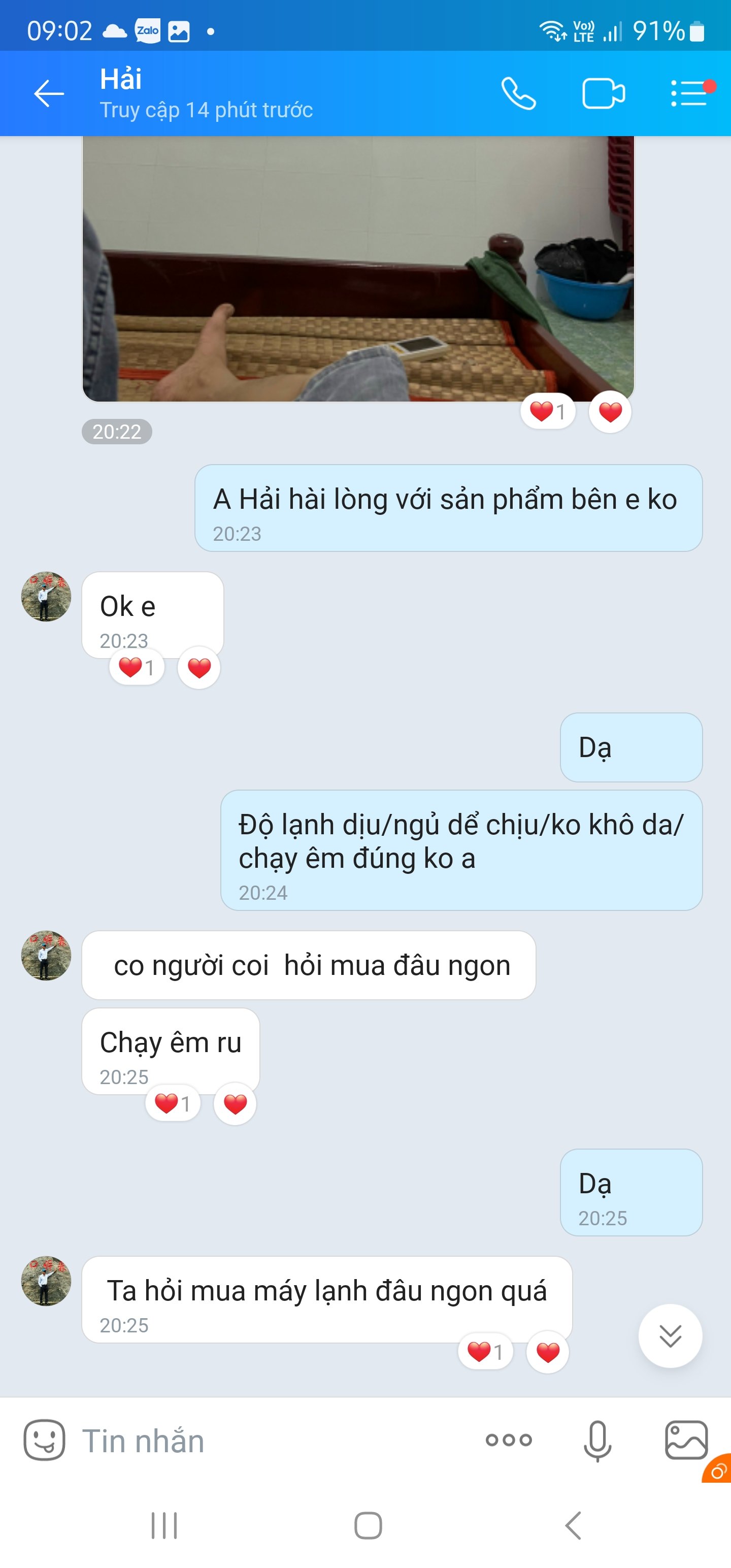This screenshot has width=731, height=1568.
Task: Heart the 'Ta hỏi mua máy lạnh' message
Action: [x=547, y=1352]
